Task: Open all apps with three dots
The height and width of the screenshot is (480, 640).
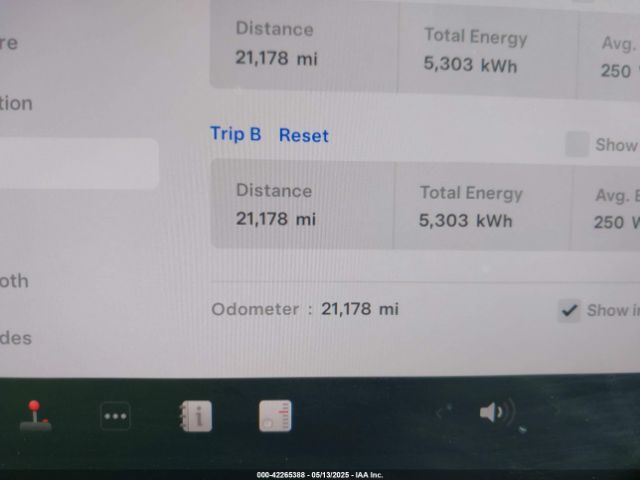Action: 115,415
